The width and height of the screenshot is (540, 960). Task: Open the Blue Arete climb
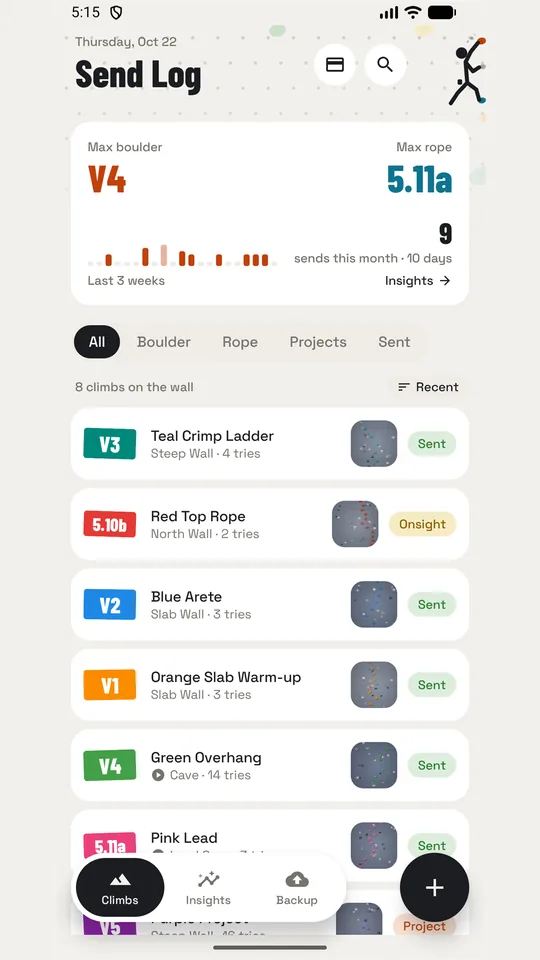click(270, 604)
